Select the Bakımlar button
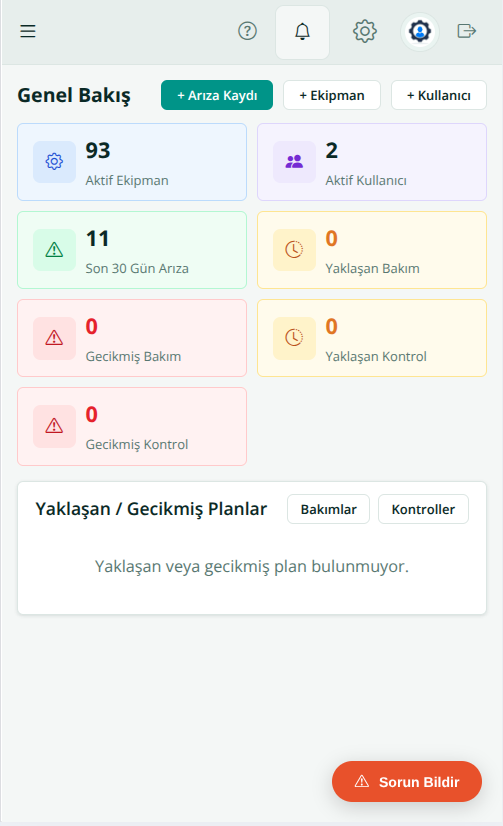Screen dimensions: 503x826 tap(329, 509)
